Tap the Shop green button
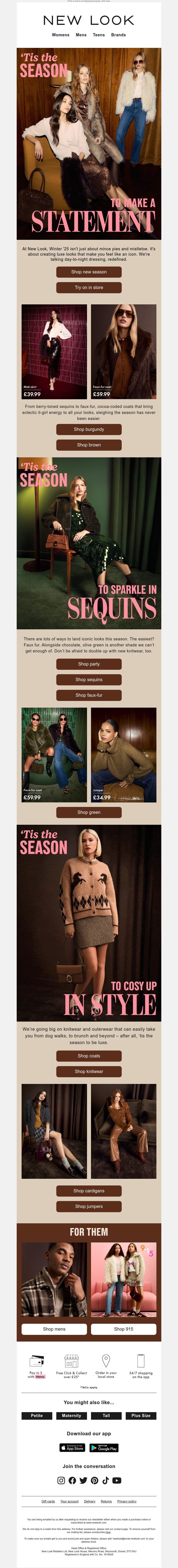The image size is (178, 1568). click(89, 812)
